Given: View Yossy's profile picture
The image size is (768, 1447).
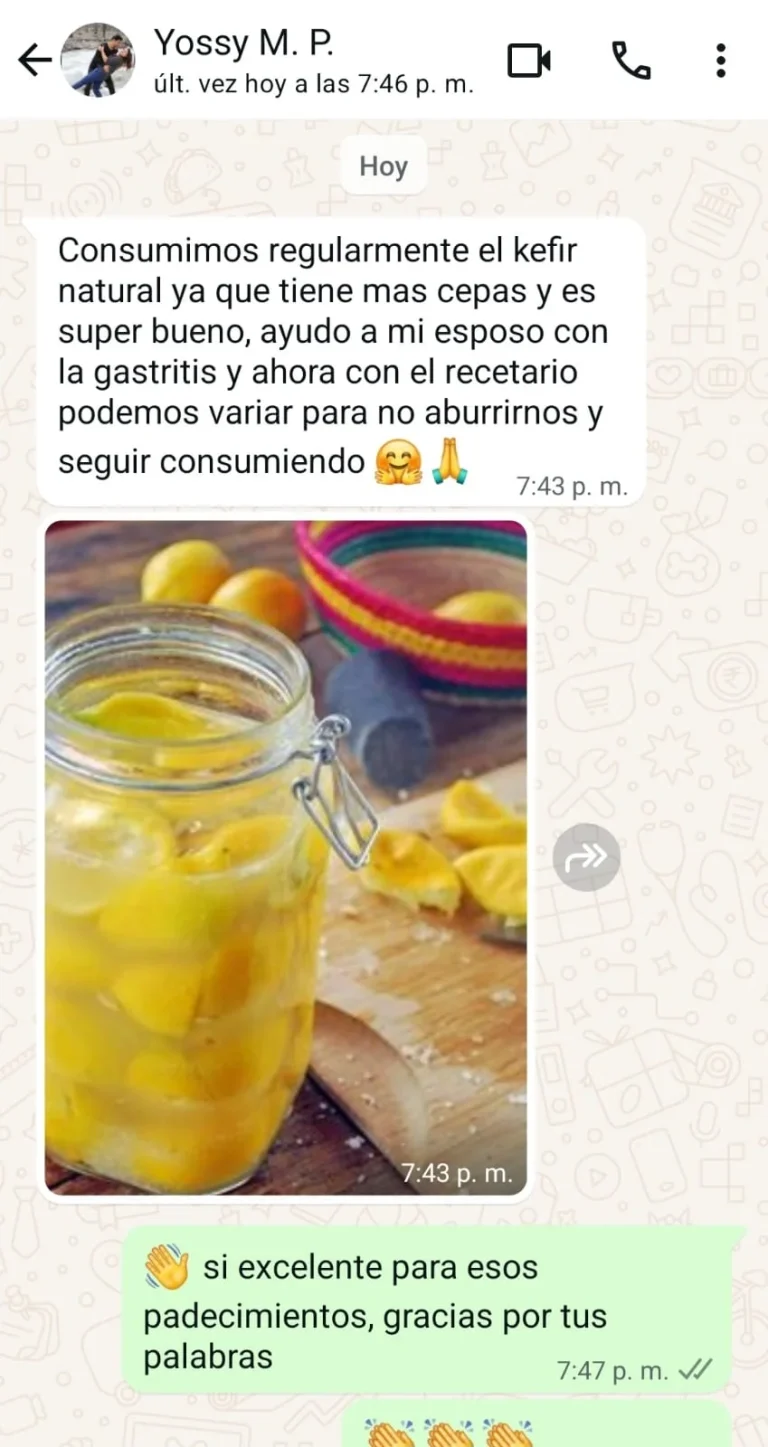Looking at the screenshot, I should pyautogui.click(x=98, y=61).
